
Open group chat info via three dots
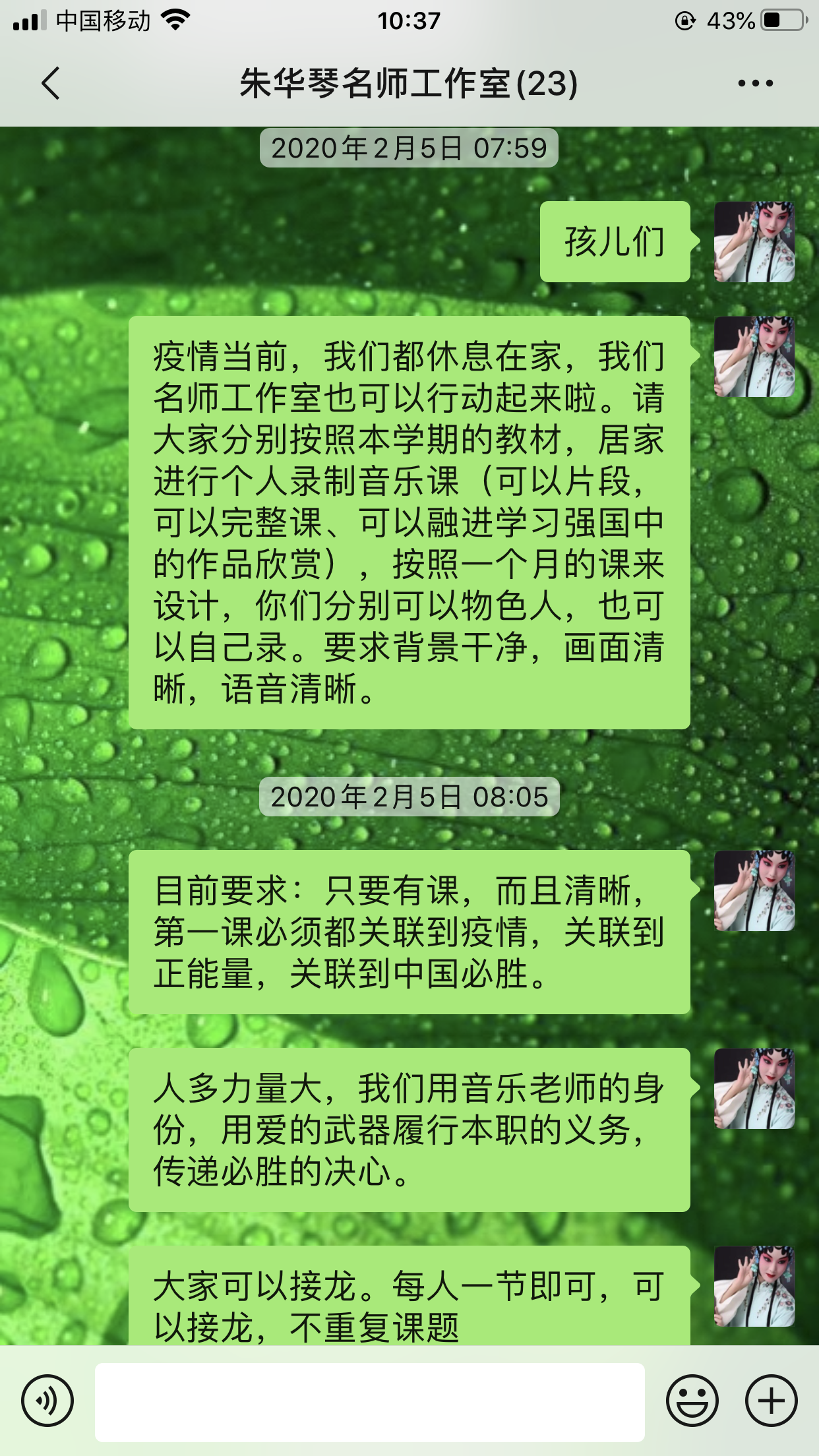coord(755,83)
